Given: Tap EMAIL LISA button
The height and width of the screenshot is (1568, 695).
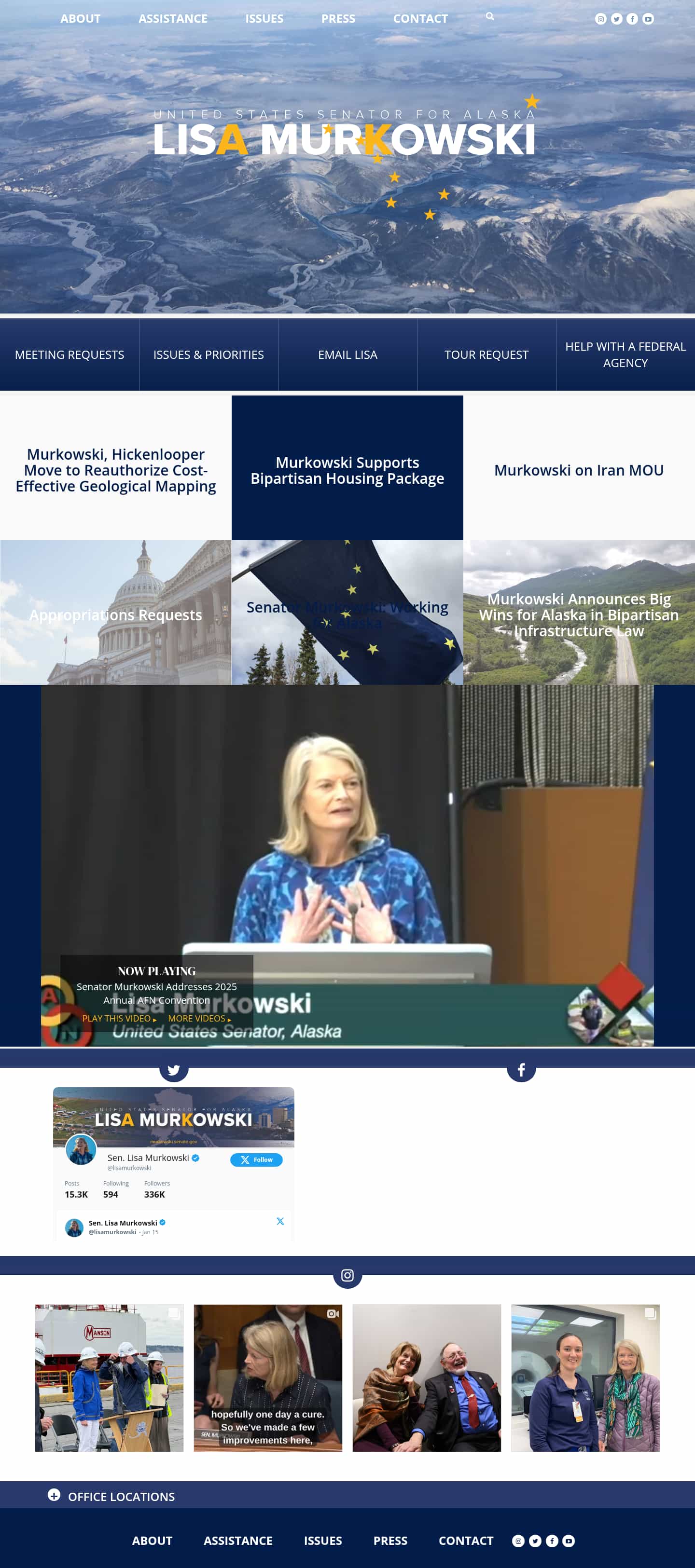Looking at the screenshot, I should tap(348, 355).
